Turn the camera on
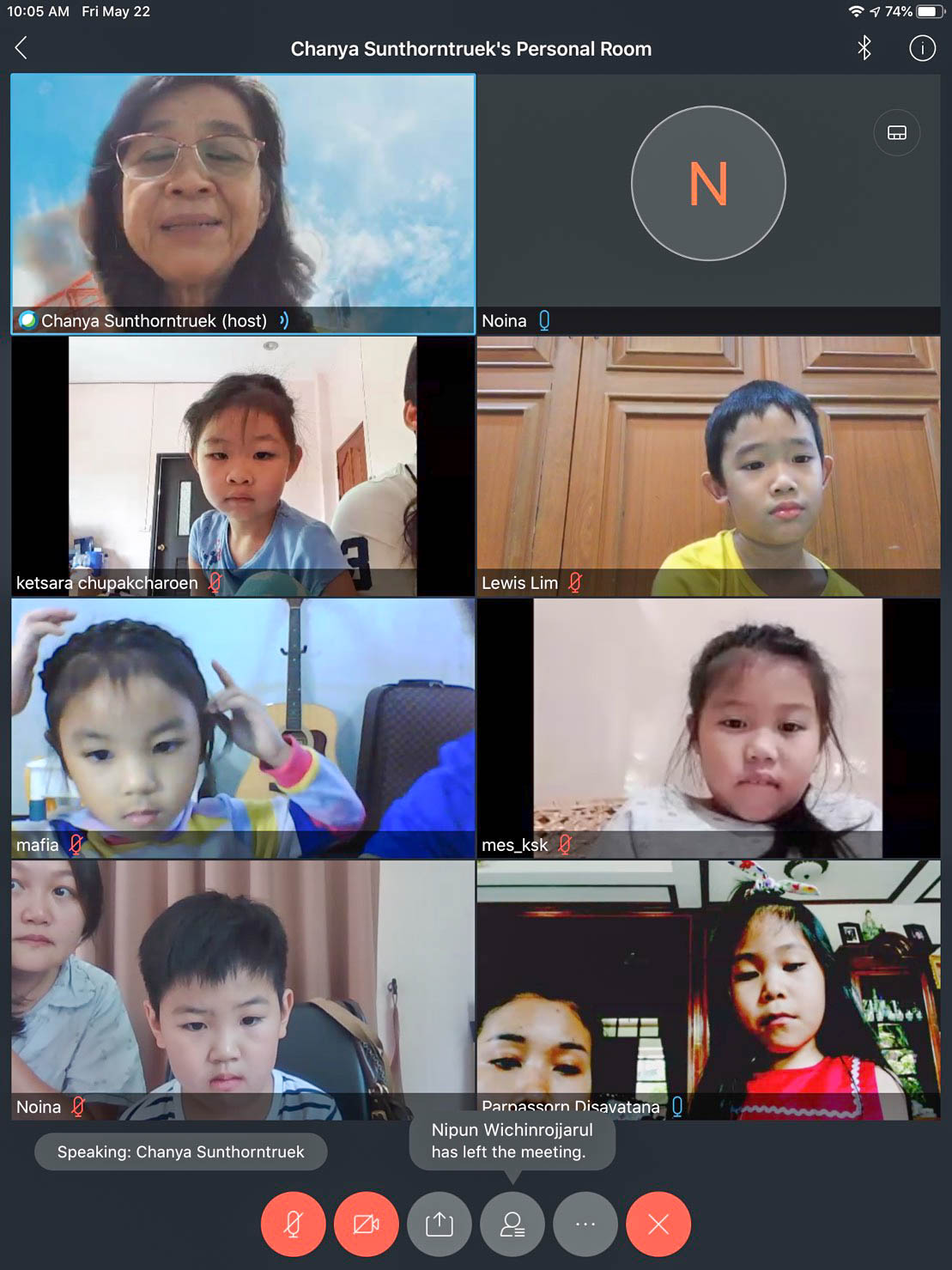952x1270 pixels. [x=366, y=1224]
